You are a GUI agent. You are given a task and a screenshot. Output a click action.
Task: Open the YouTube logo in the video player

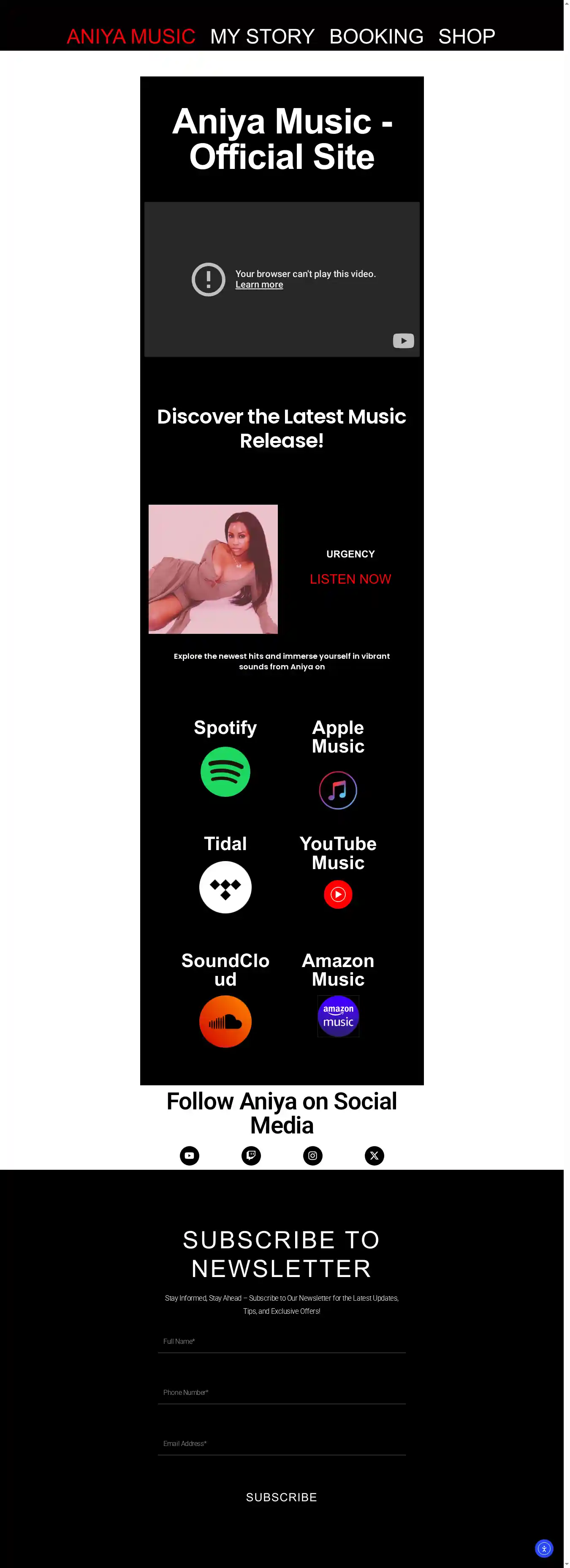tap(403, 341)
